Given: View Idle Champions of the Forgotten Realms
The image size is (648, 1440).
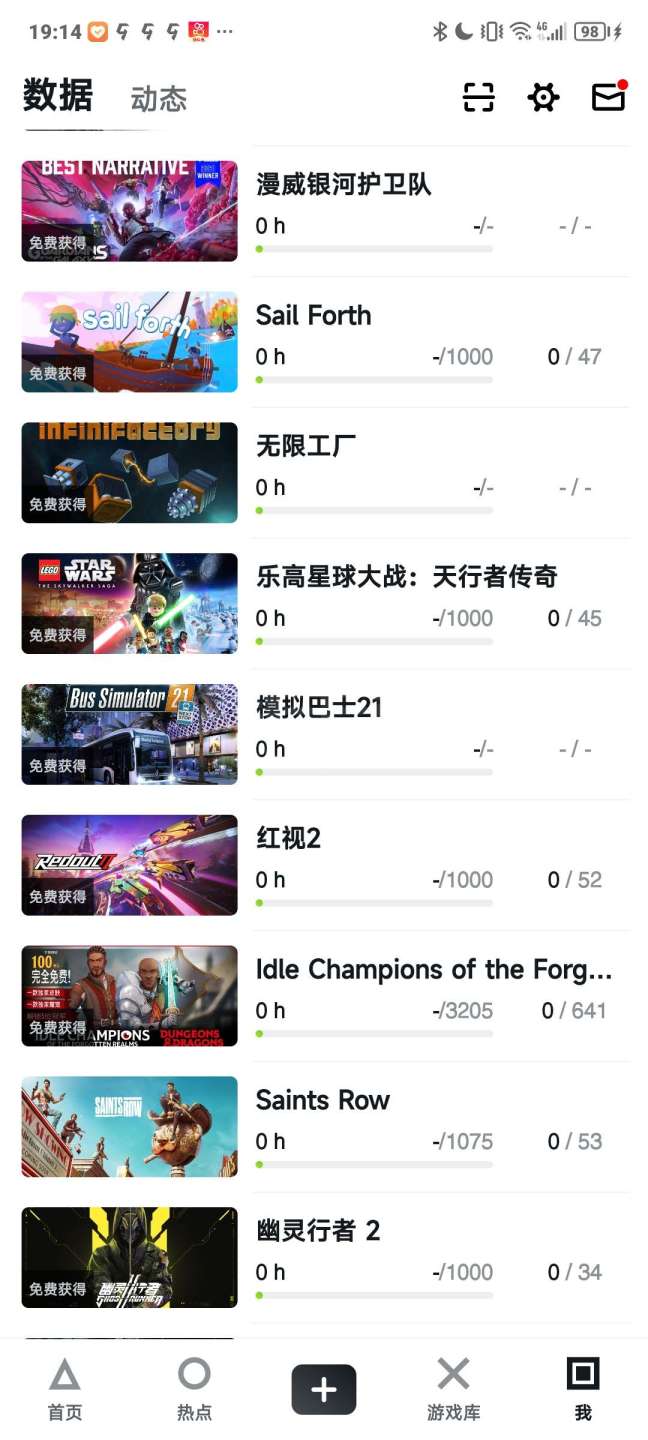Looking at the screenshot, I should [x=433, y=969].
